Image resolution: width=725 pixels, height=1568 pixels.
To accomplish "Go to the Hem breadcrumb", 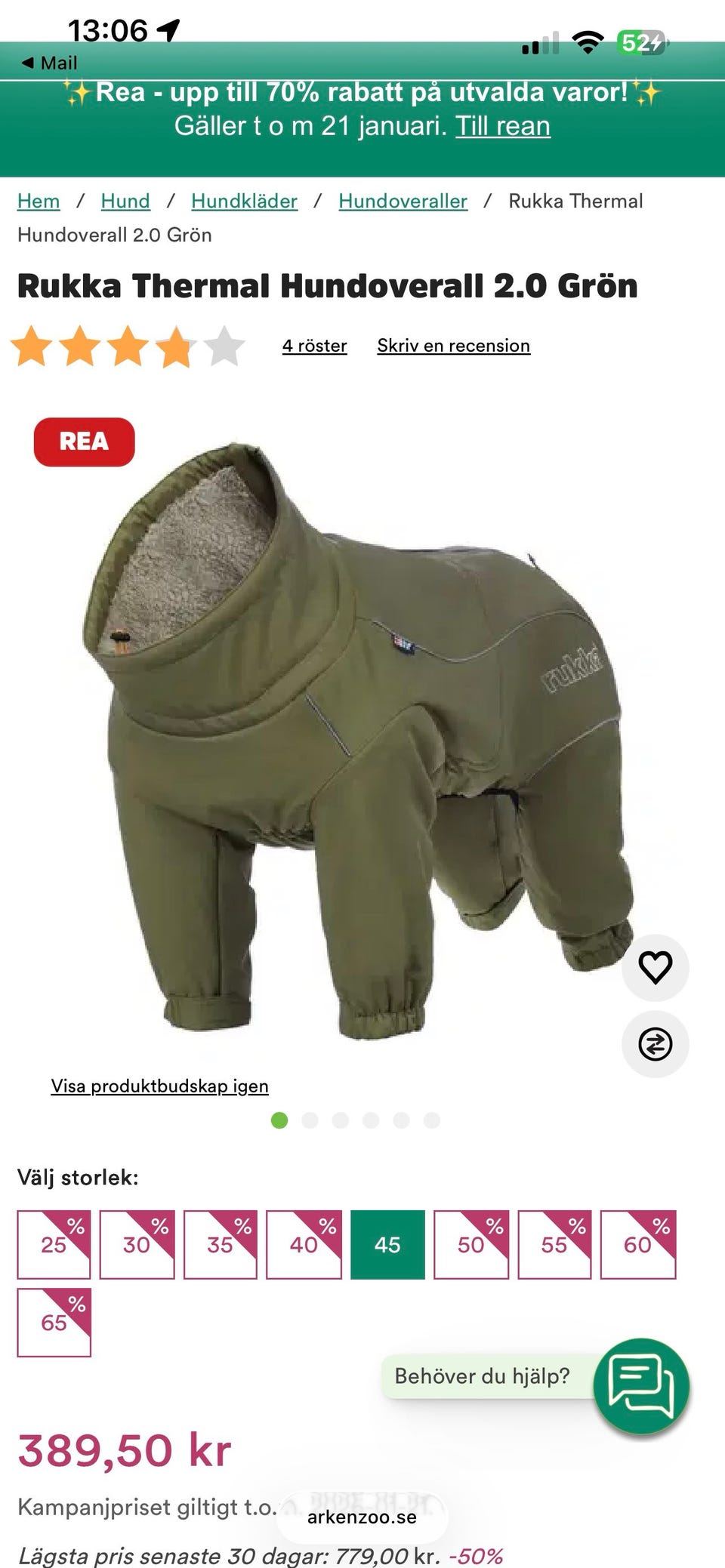I will (39, 201).
